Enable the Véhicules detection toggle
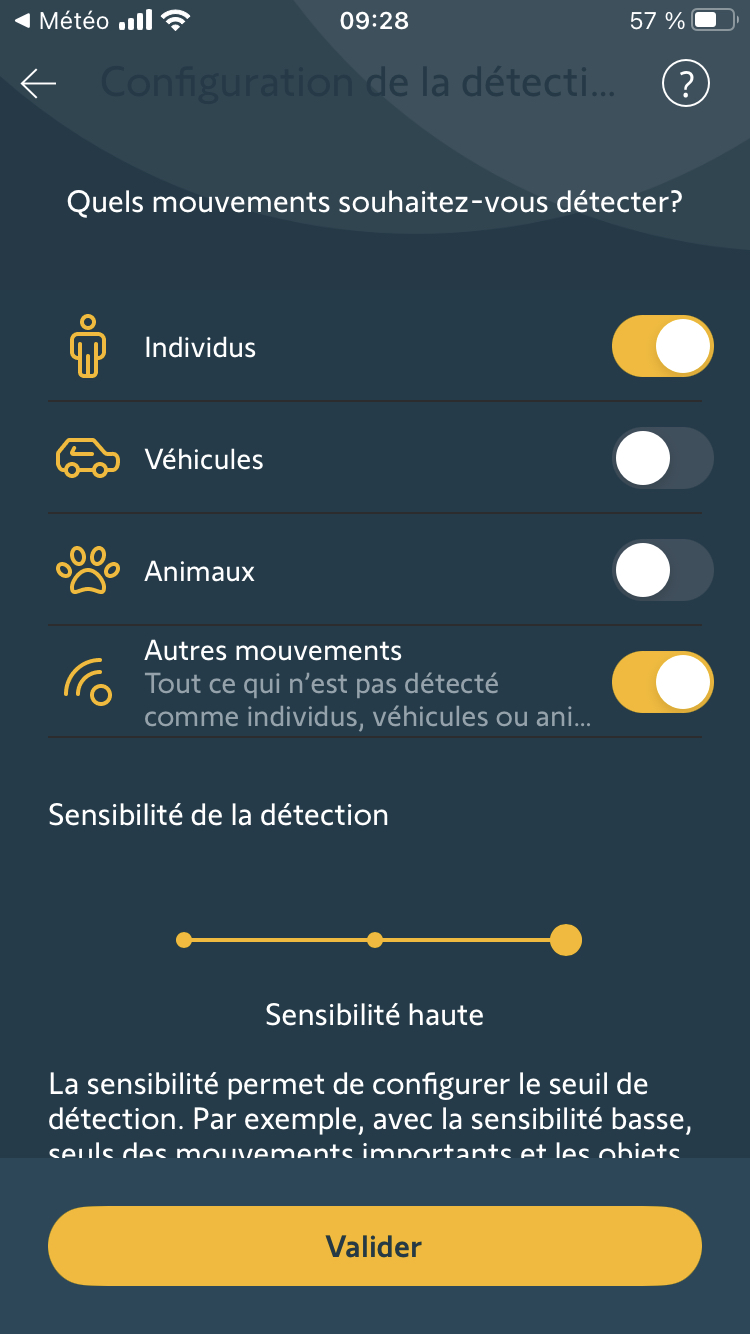750x1334 pixels. (662, 459)
